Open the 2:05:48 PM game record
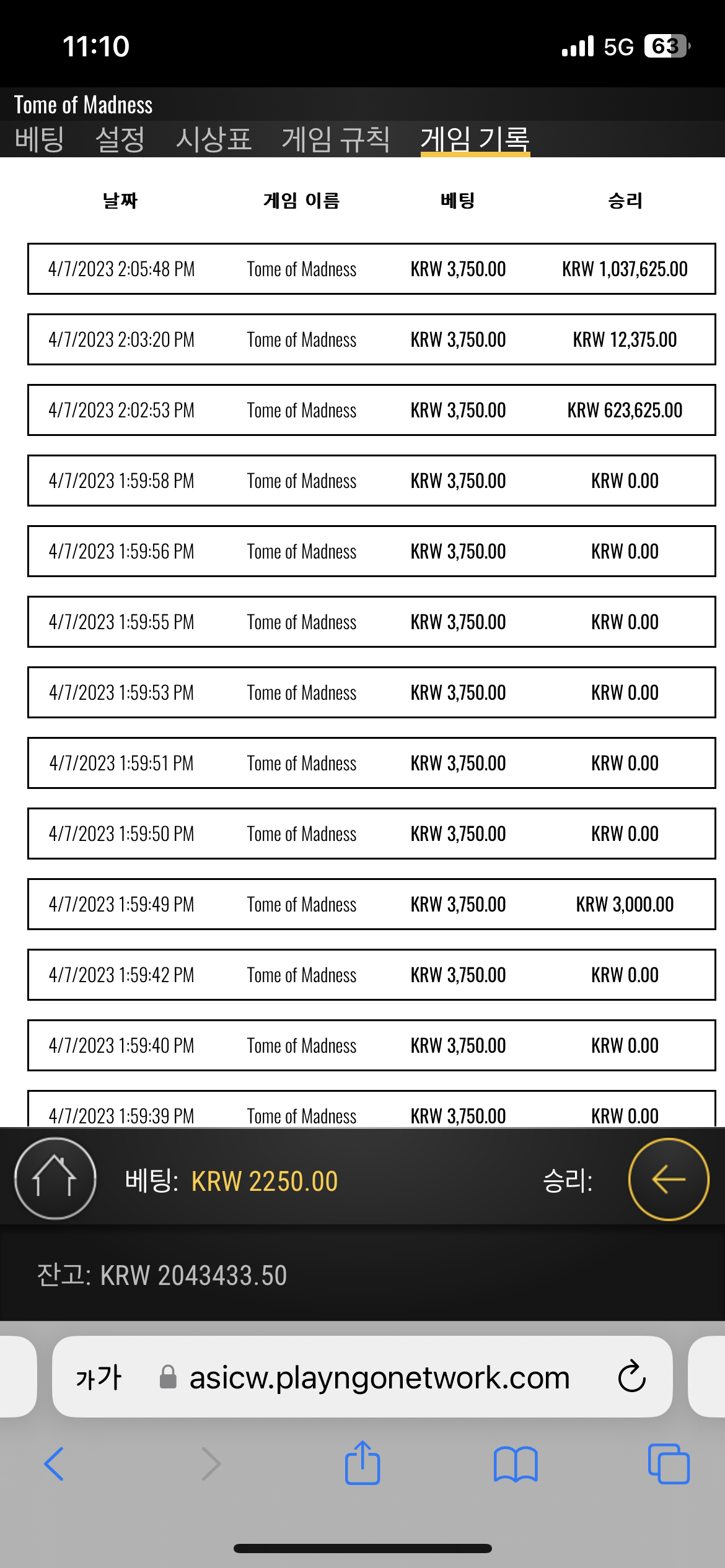The width and height of the screenshot is (725, 1568). pos(371,269)
